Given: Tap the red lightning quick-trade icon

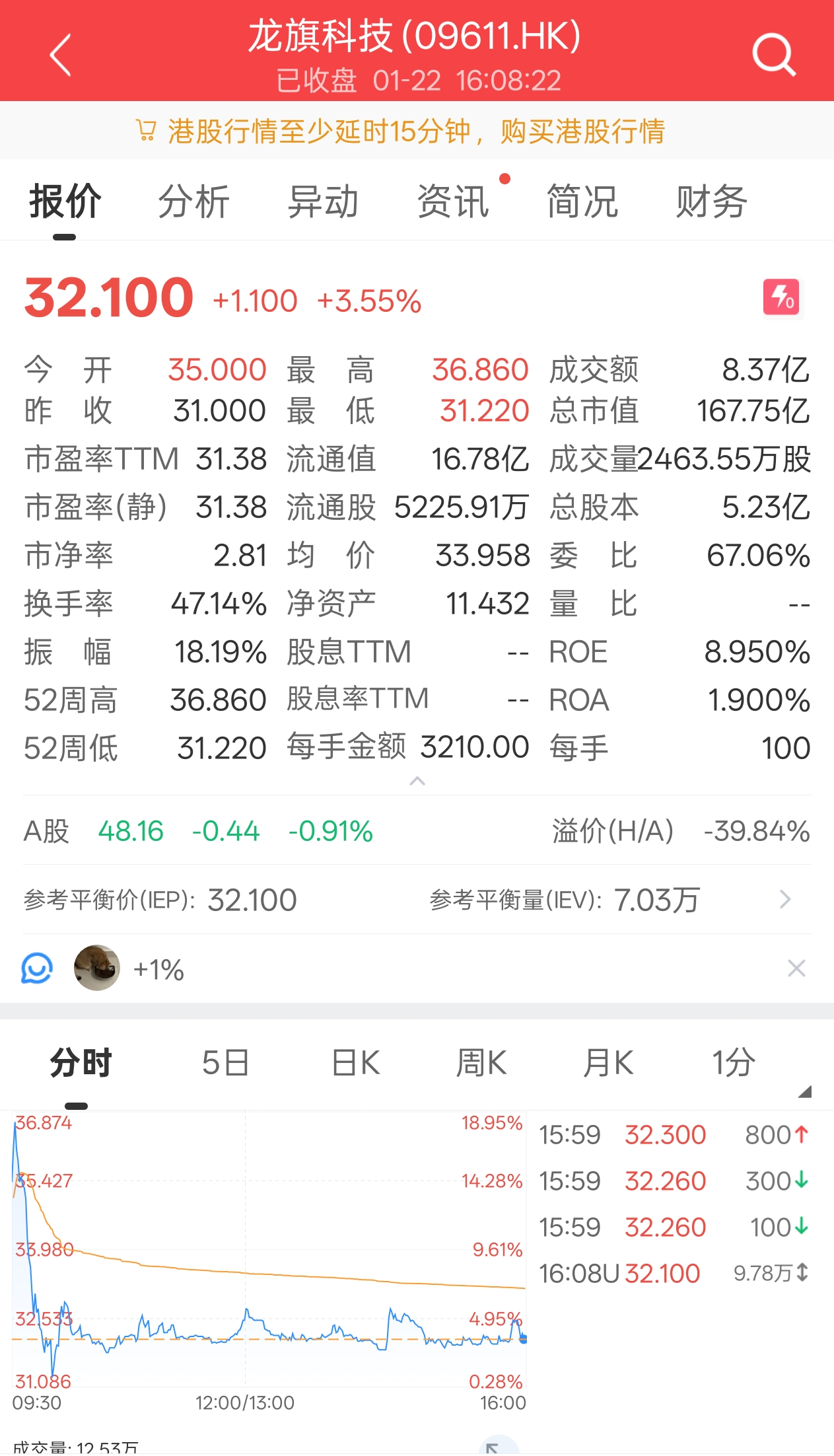Looking at the screenshot, I should coord(781,298).
